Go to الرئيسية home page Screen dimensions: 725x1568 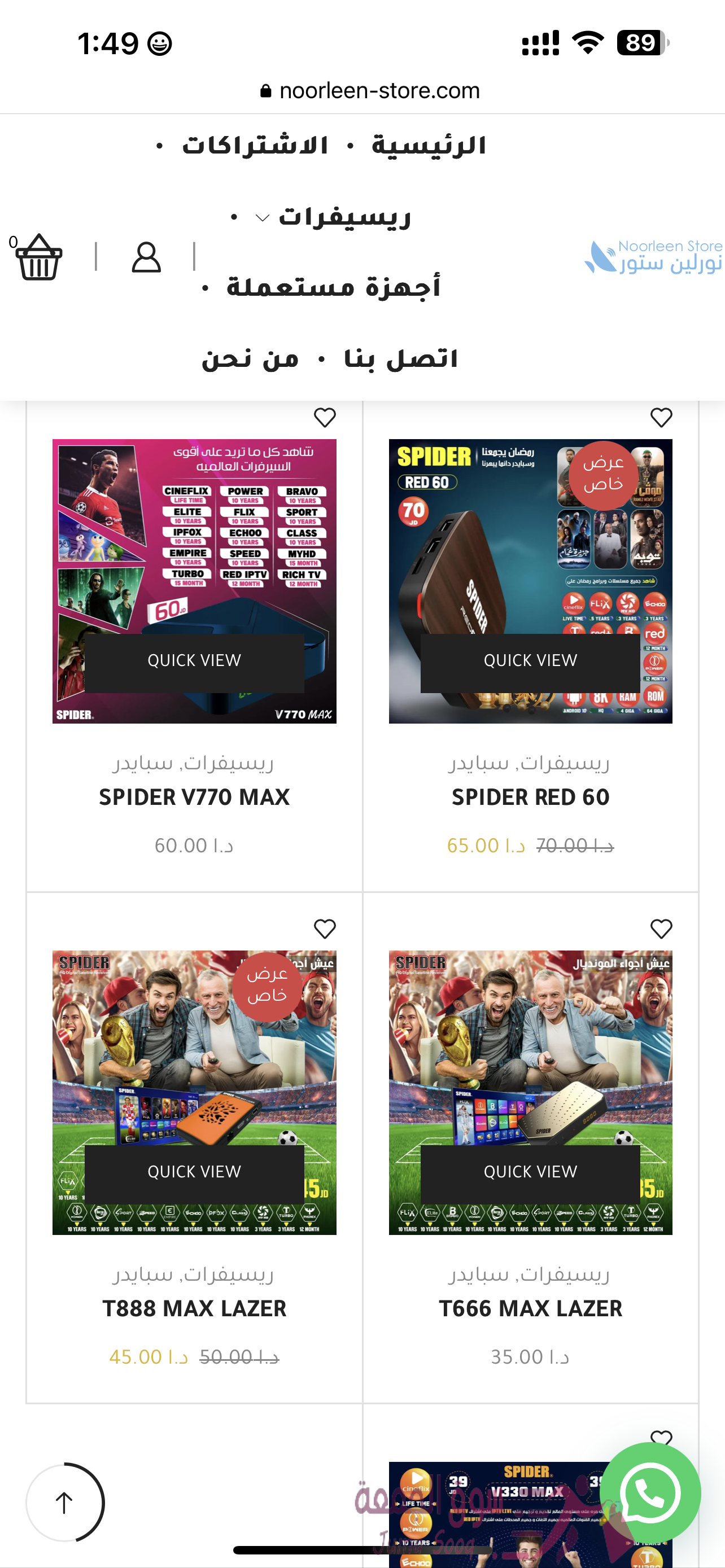(429, 146)
